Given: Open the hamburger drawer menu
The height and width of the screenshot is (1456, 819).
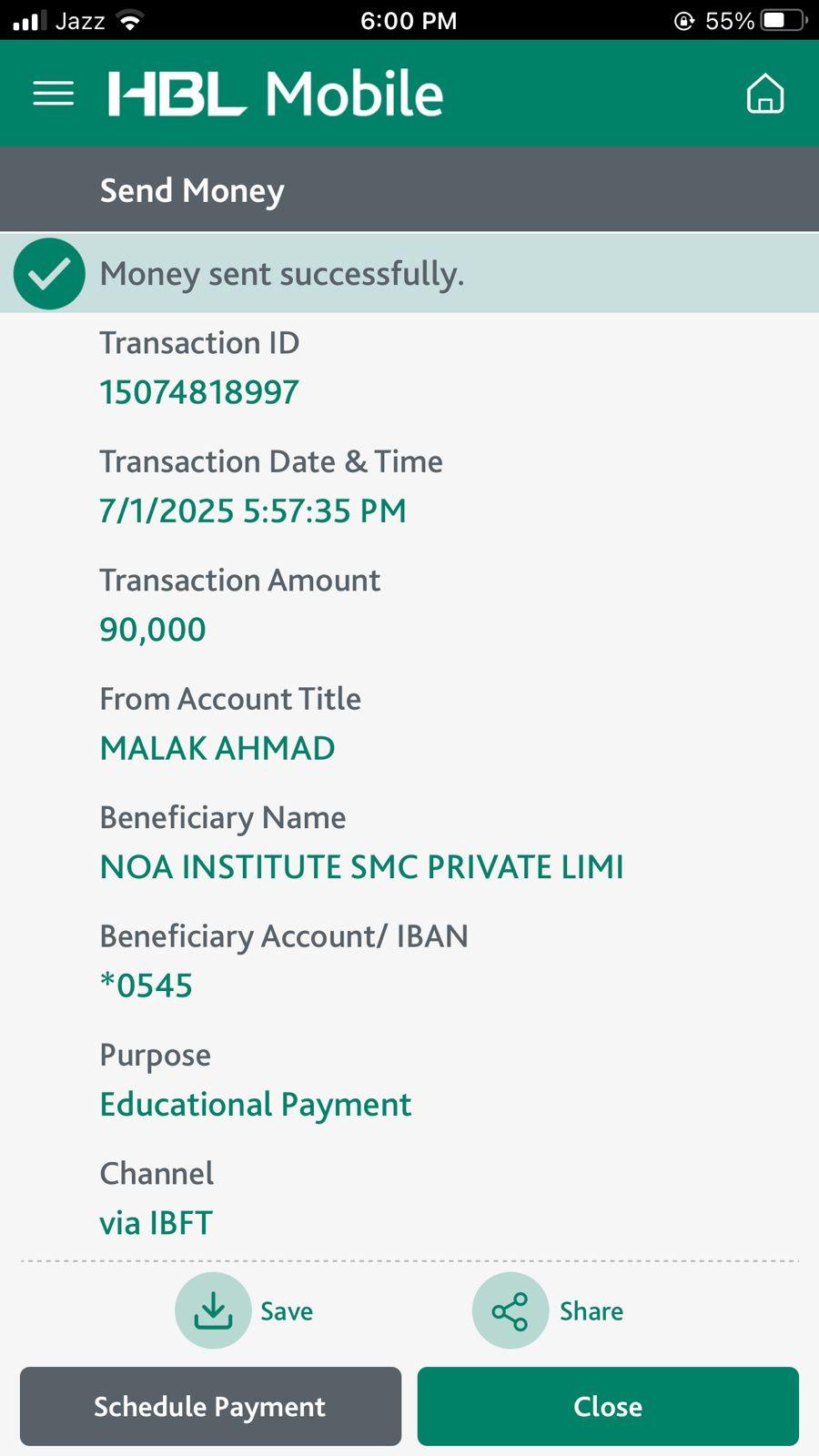Looking at the screenshot, I should tap(53, 94).
